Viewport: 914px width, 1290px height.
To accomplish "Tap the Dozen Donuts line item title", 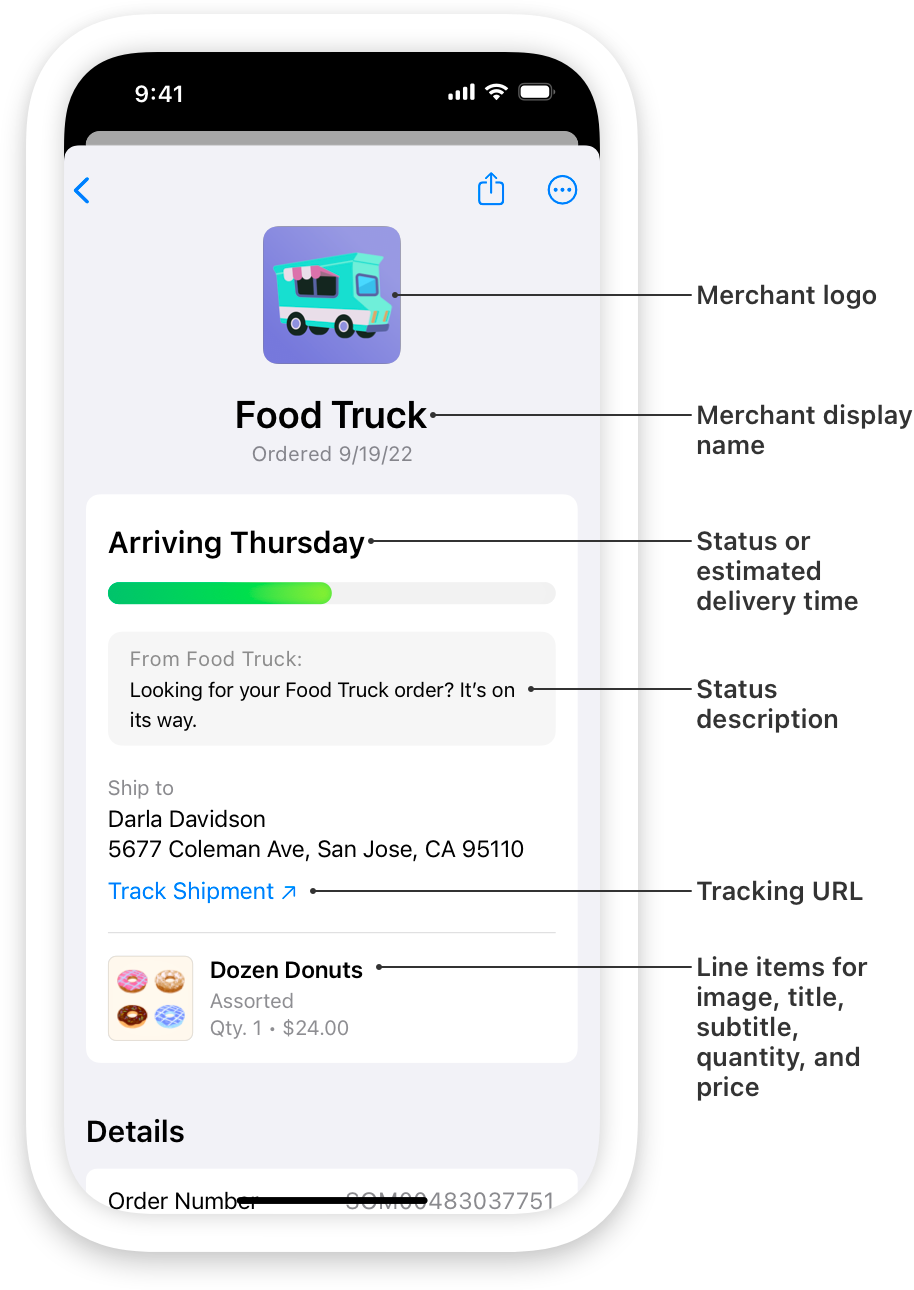I will click(285, 969).
